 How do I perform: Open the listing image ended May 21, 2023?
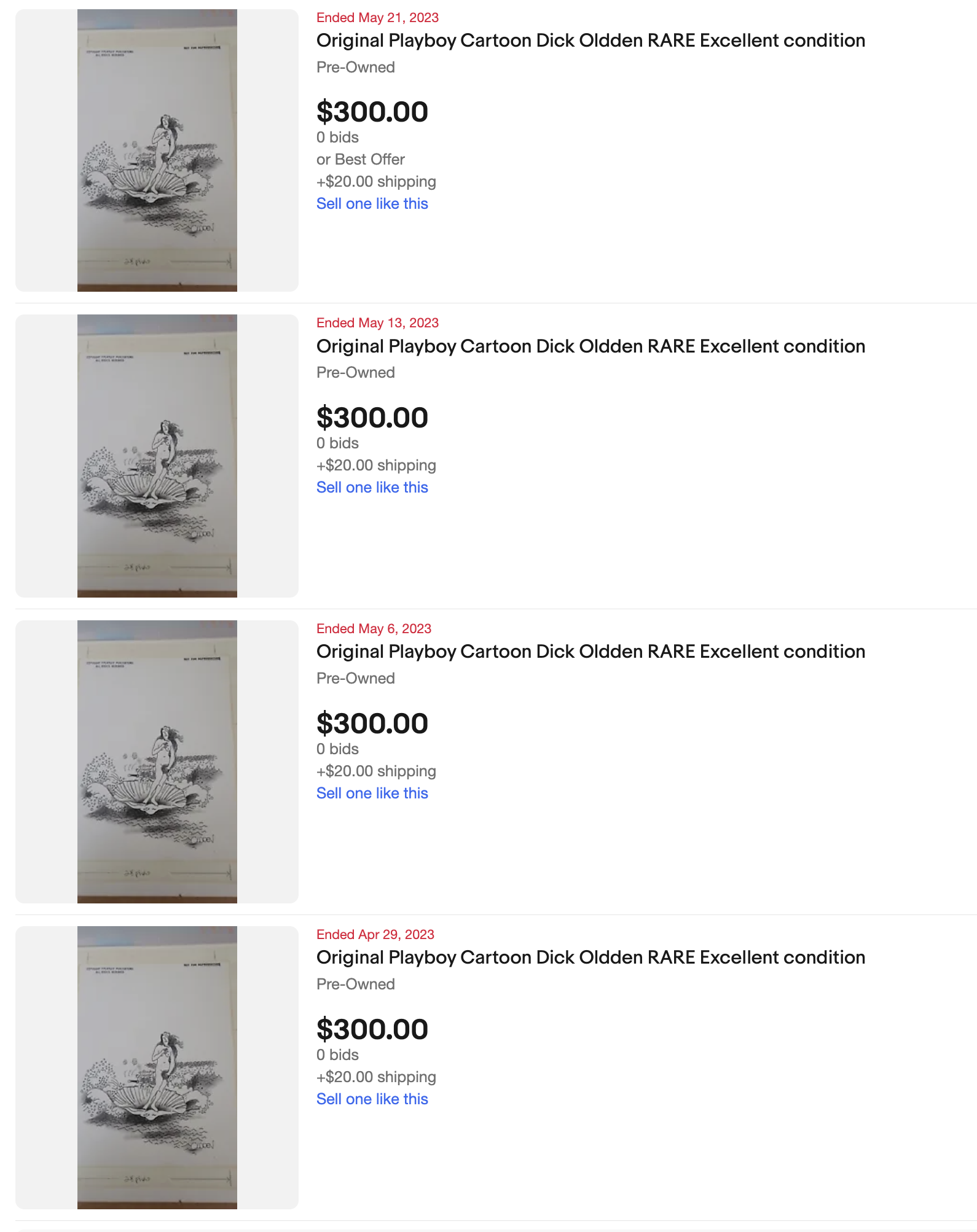click(157, 150)
